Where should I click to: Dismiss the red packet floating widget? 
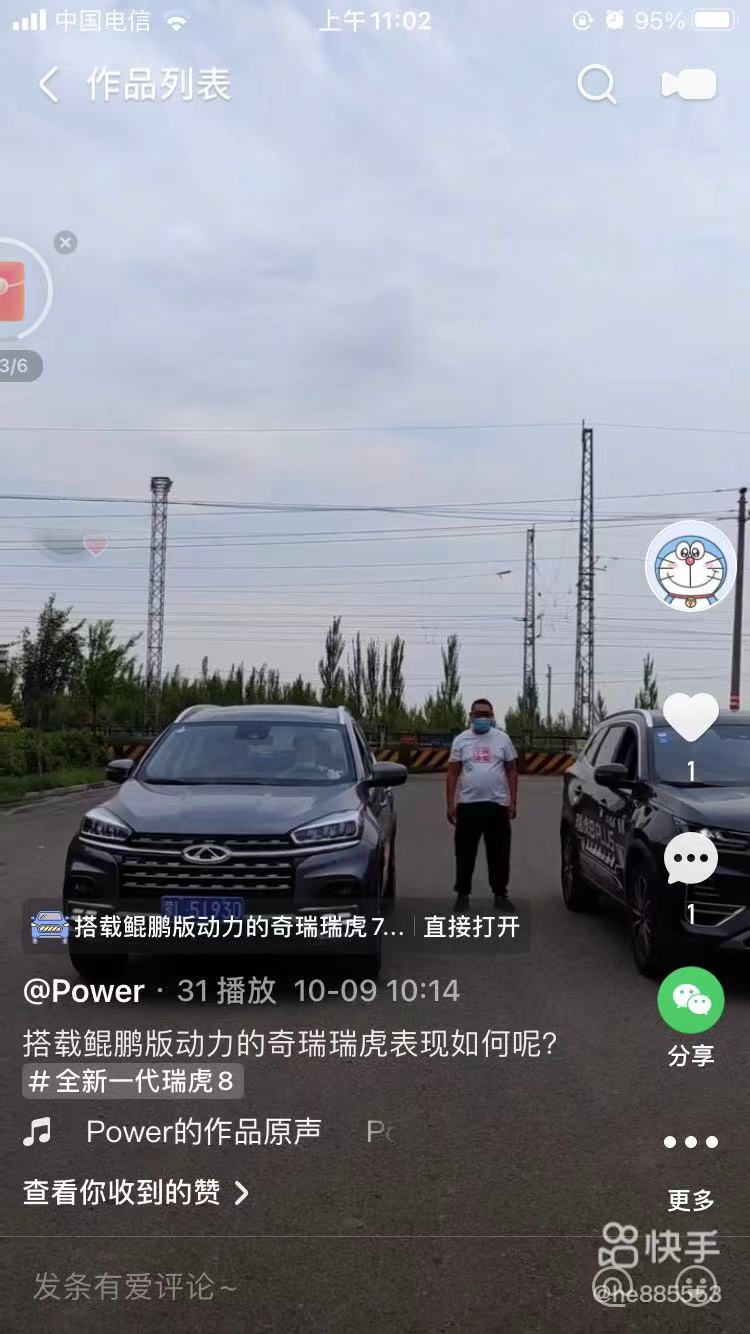pos(65,243)
